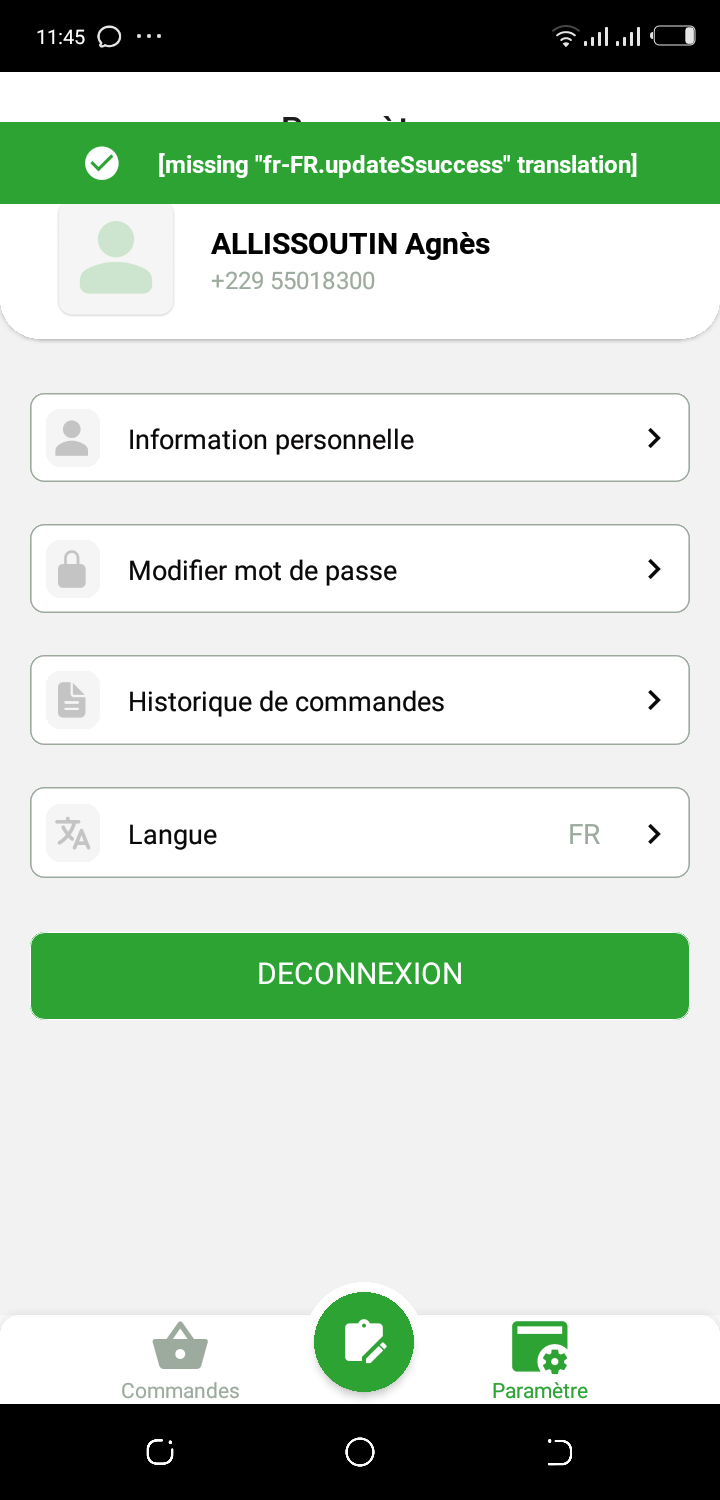Open Modifier mot de passe
Image resolution: width=720 pixels, height=1500 pixels.
click(360, 569)
